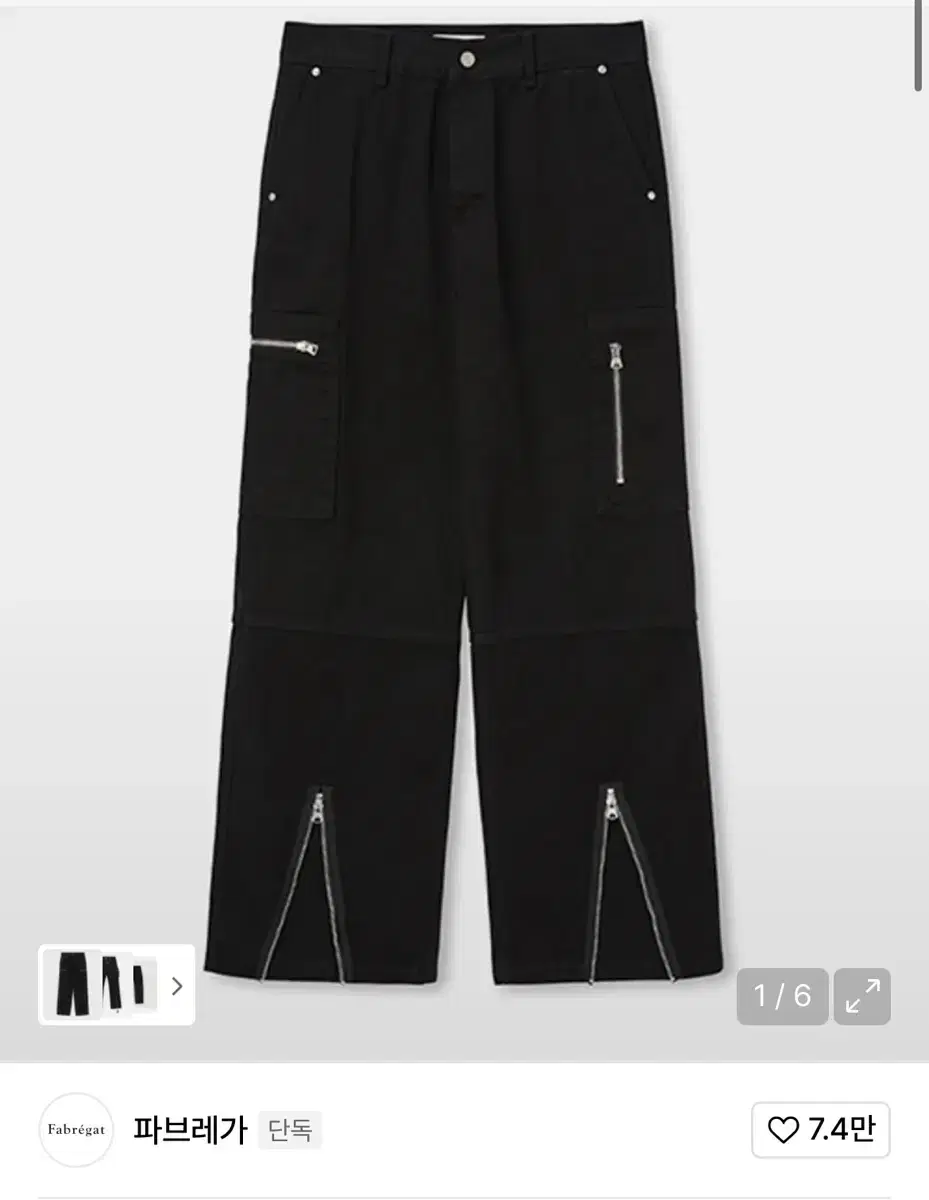Advance the carousel via the "1/6" pager
Viewport: 929px width, 1200px height.
click(782, 996)
